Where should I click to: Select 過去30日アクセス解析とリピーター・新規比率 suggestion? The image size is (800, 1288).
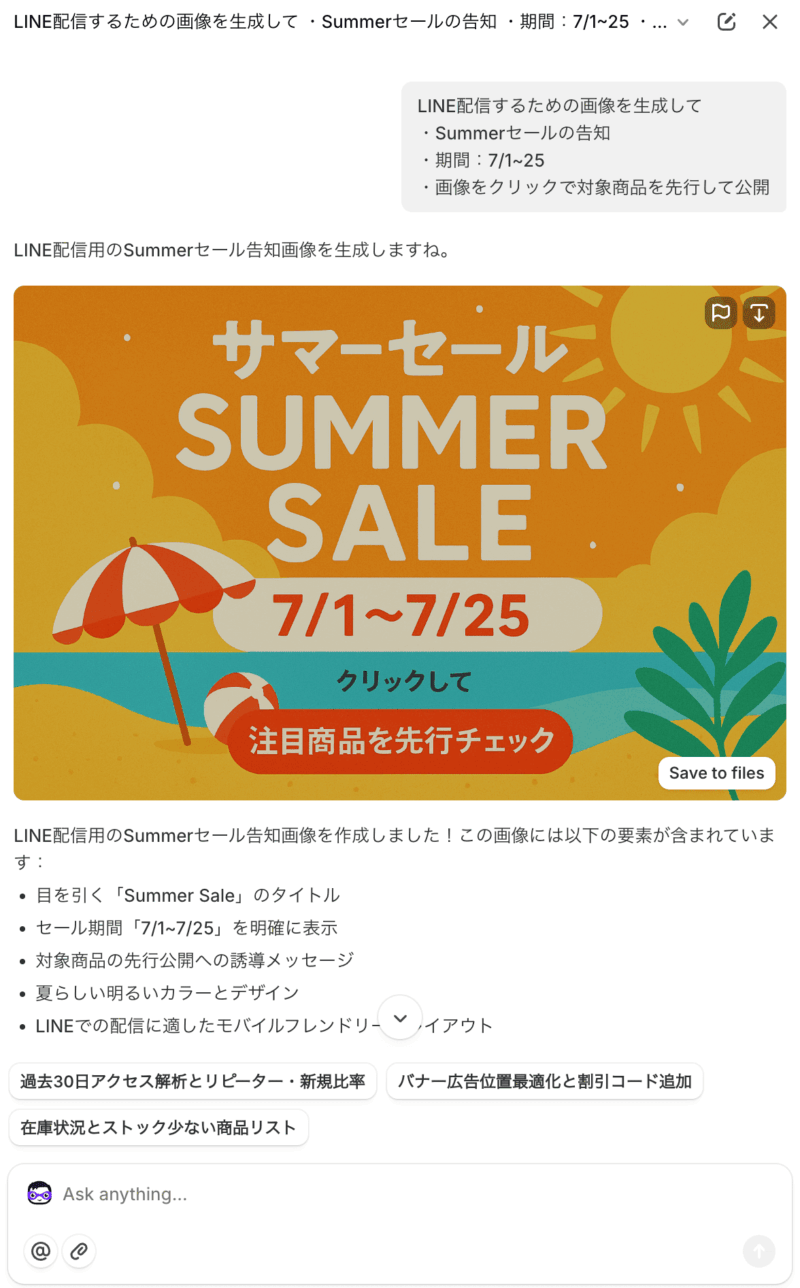coord(193,1081)
